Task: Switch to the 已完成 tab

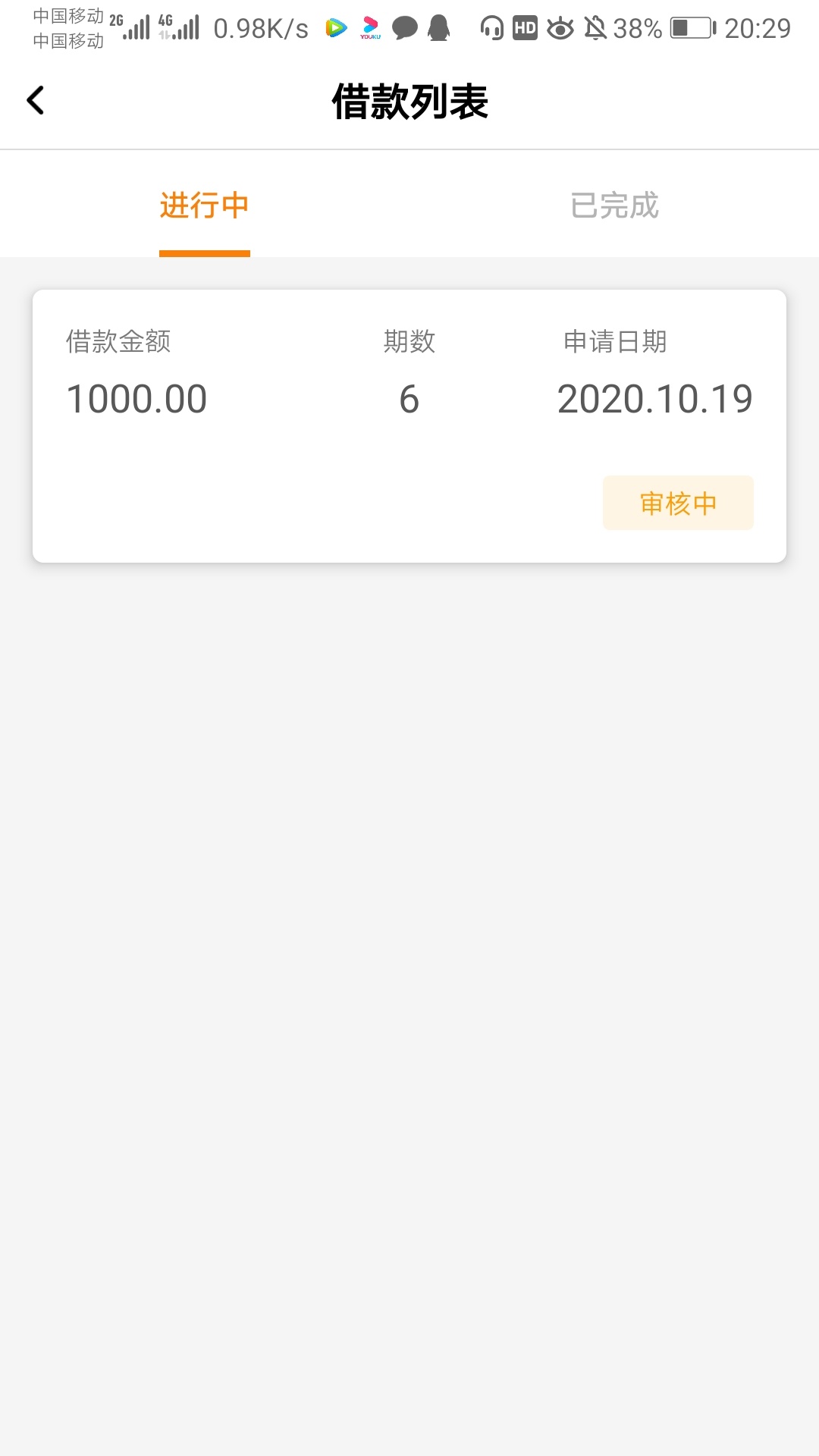Action: click(614, 206)
